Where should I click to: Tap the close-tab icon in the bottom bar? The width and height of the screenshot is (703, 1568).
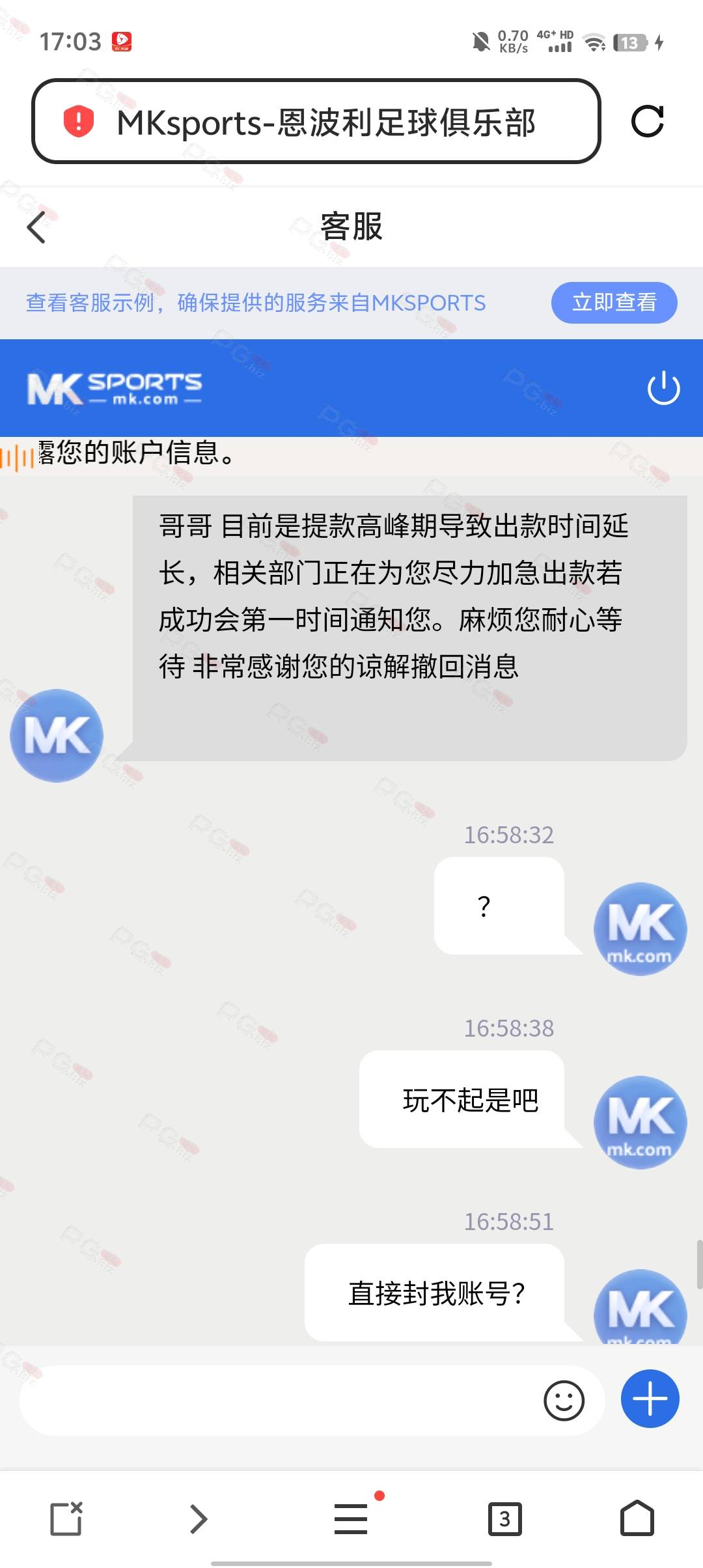click(66, 1519)
